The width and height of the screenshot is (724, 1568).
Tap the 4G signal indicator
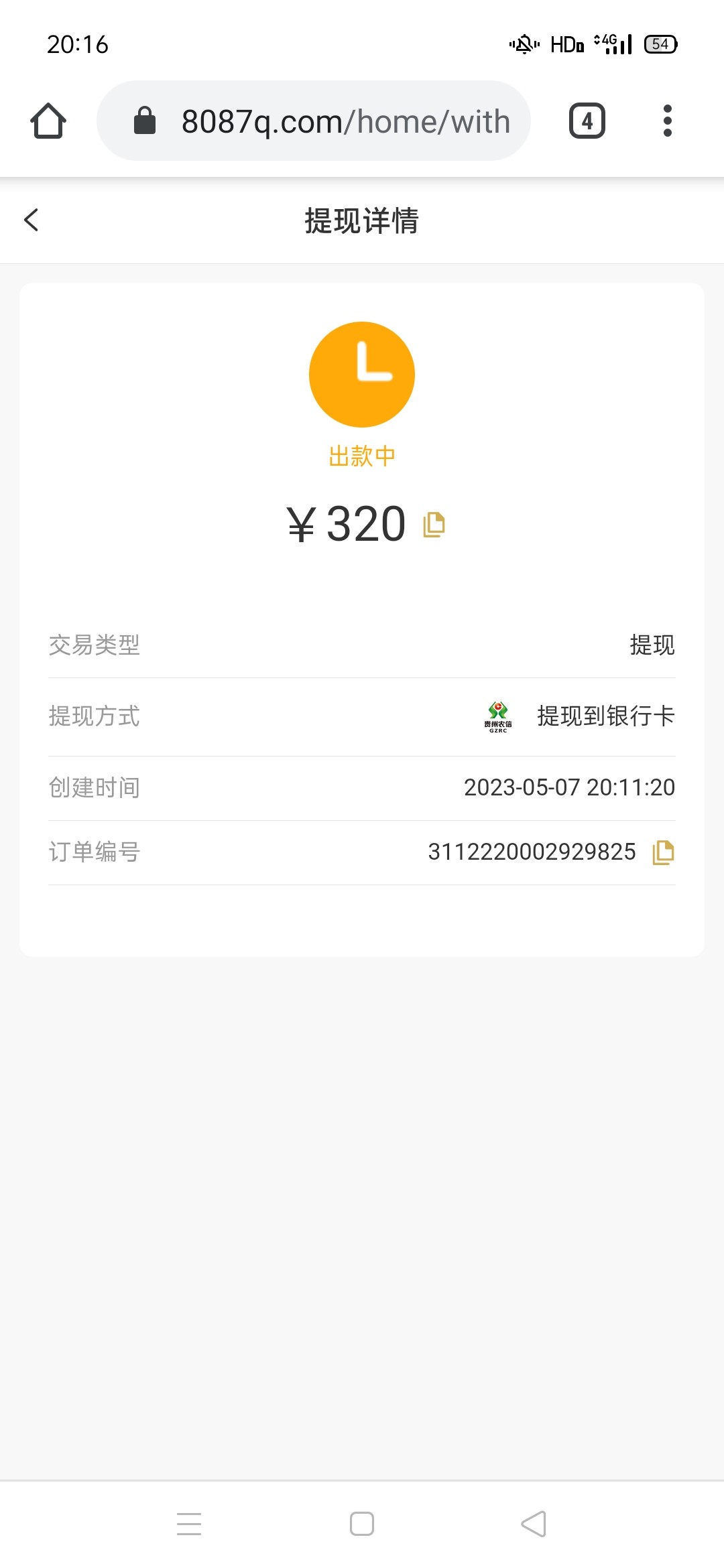[x=611, y=44]
